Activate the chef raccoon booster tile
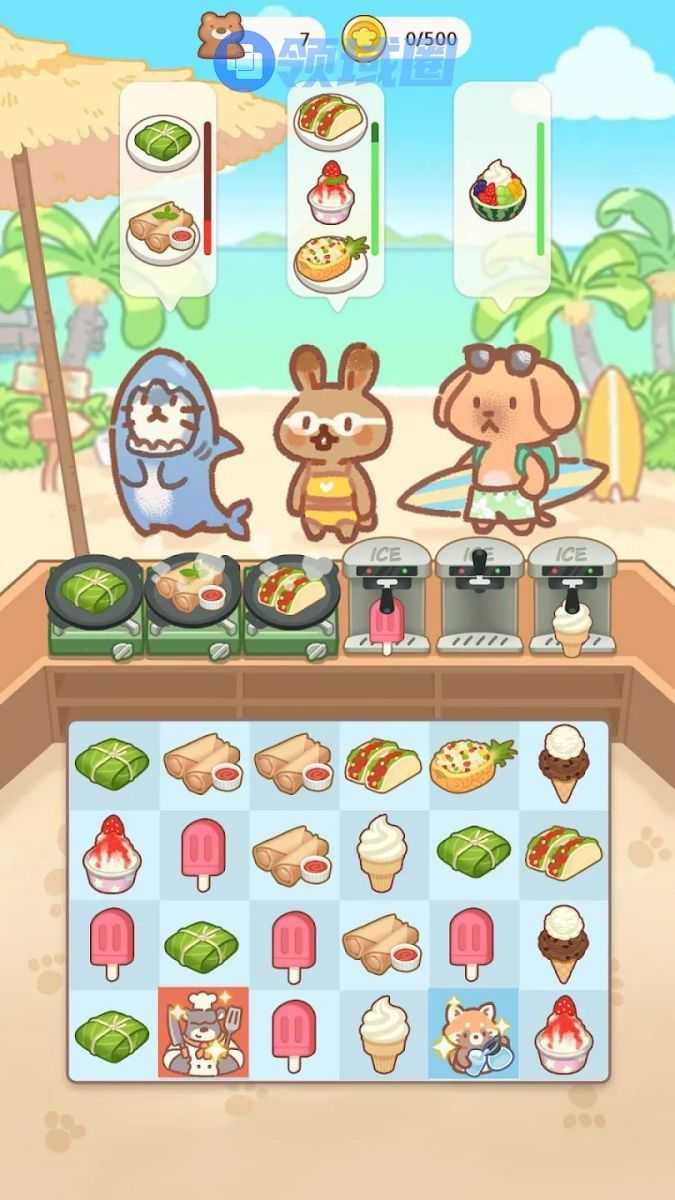 203,1032
